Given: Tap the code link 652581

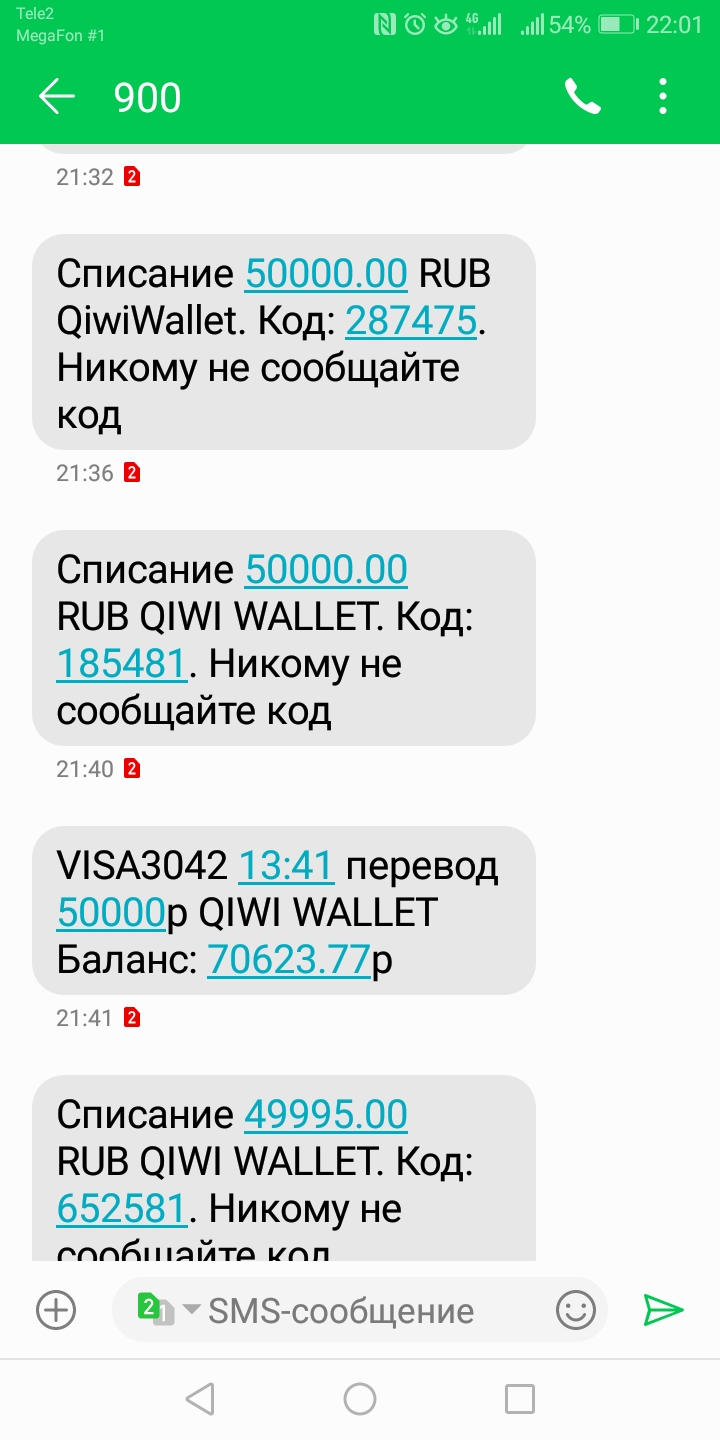Looking at the screenshot, I should [121, 1208].
